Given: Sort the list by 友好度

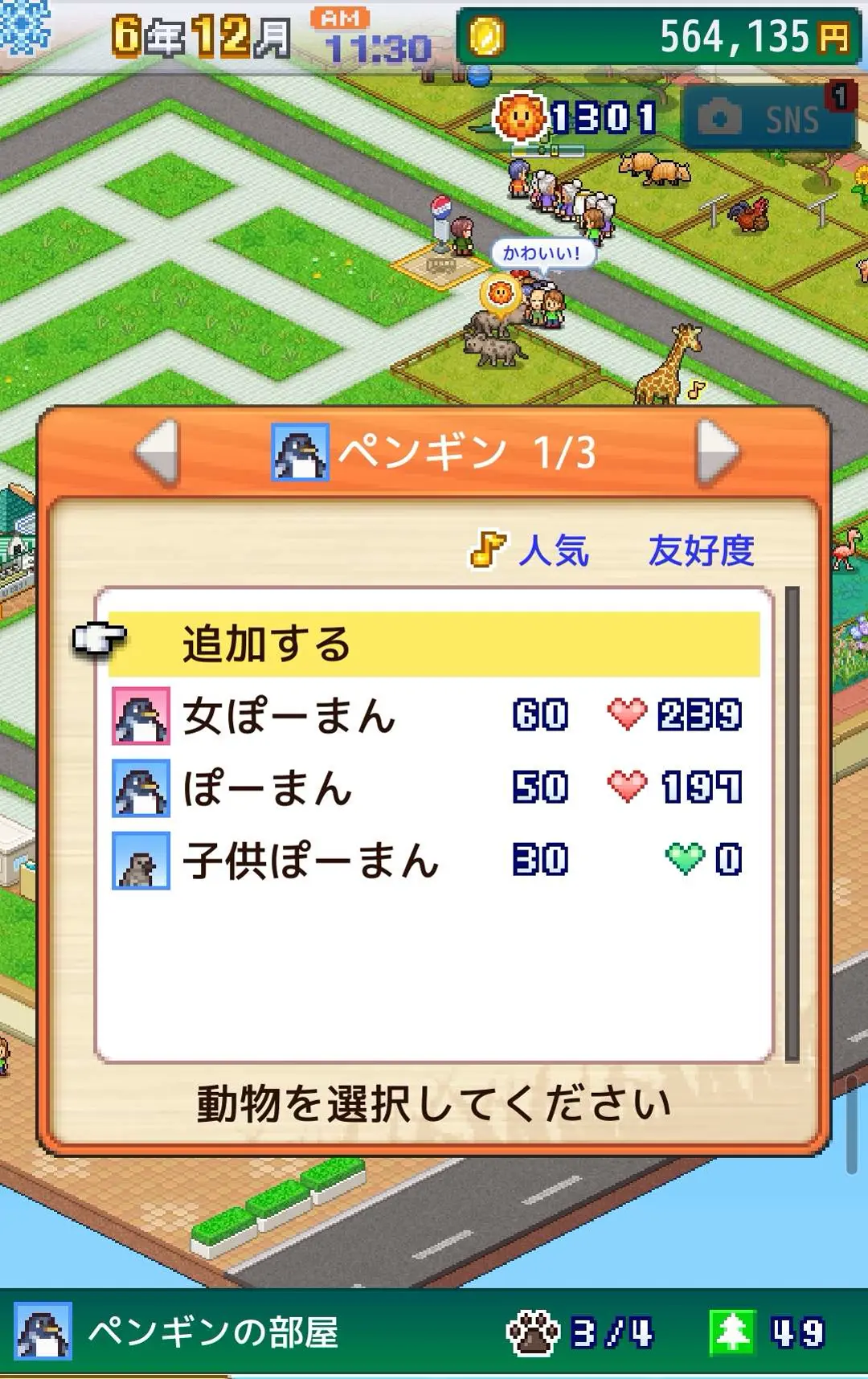Looking at the screenshot, I should pos(701,551).
